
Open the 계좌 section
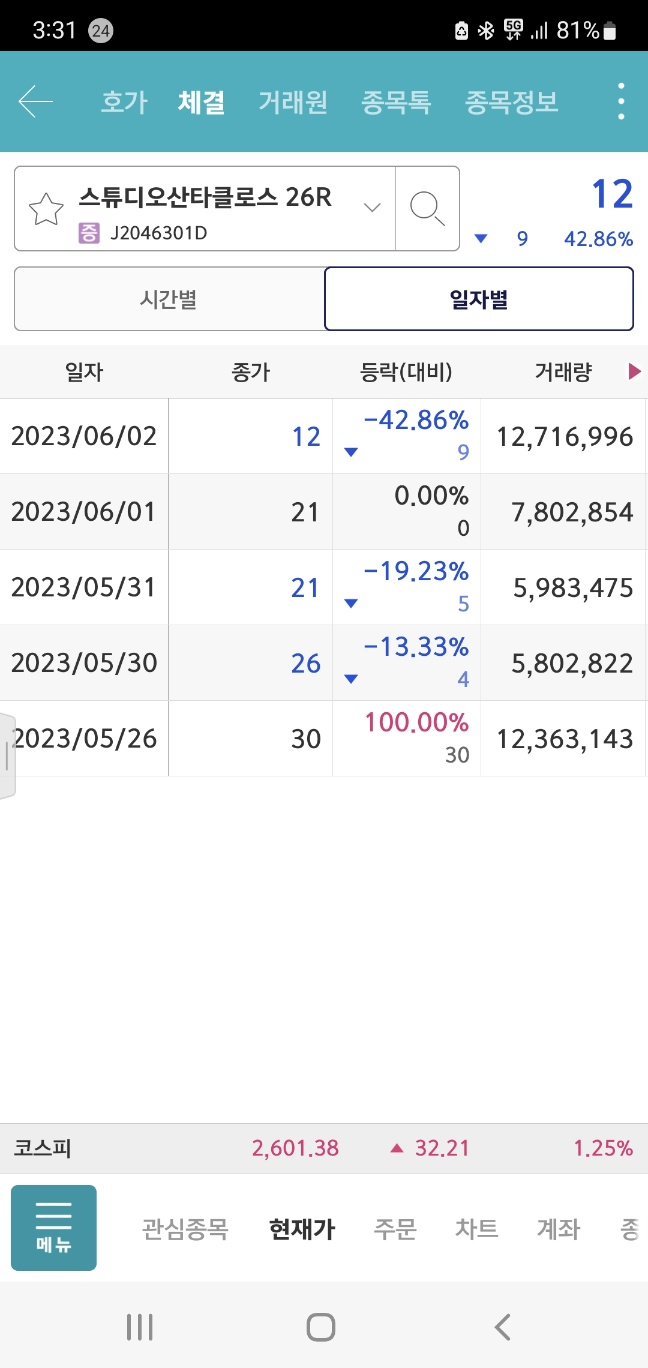(x=558, y=1229)
